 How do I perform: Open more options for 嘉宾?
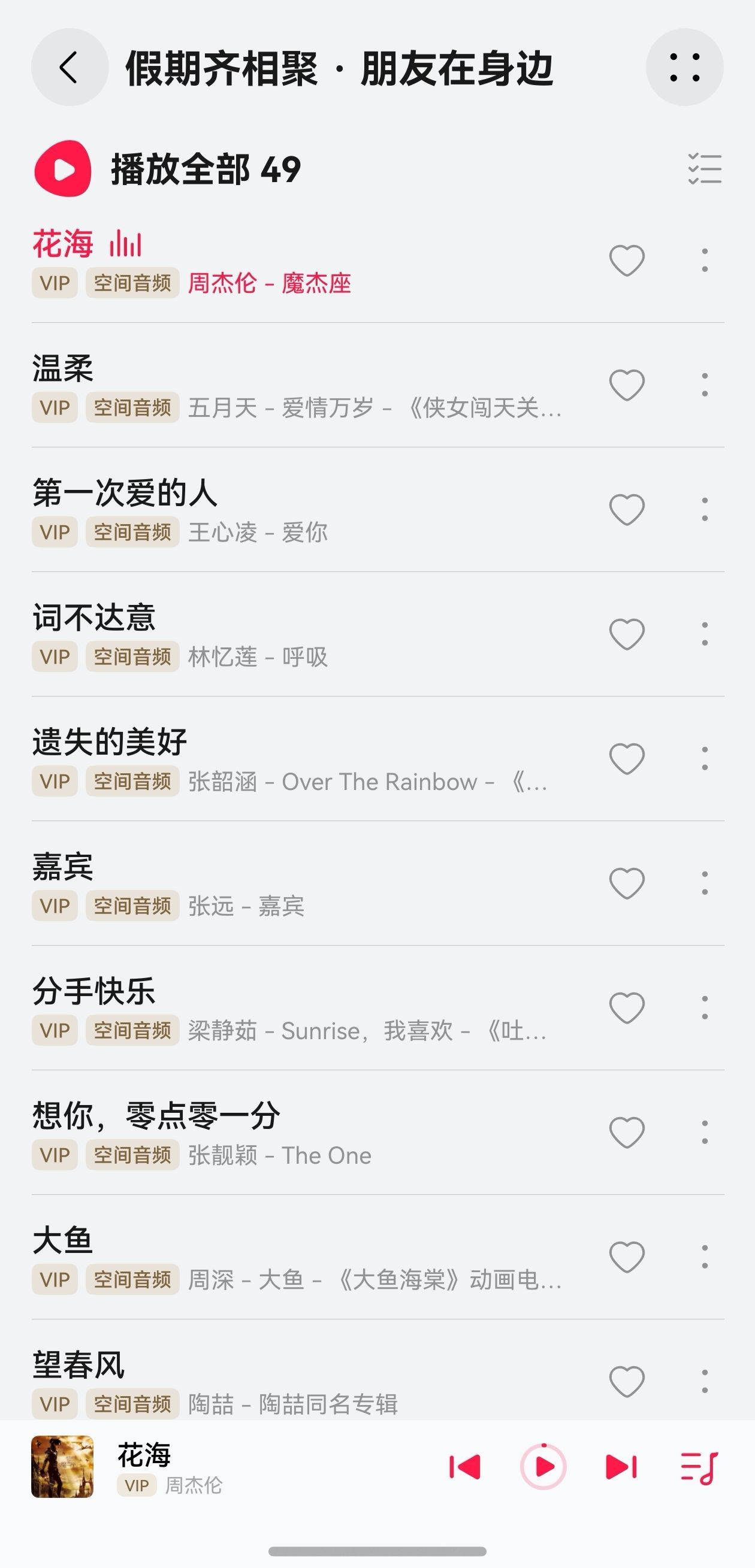(705, 883)
